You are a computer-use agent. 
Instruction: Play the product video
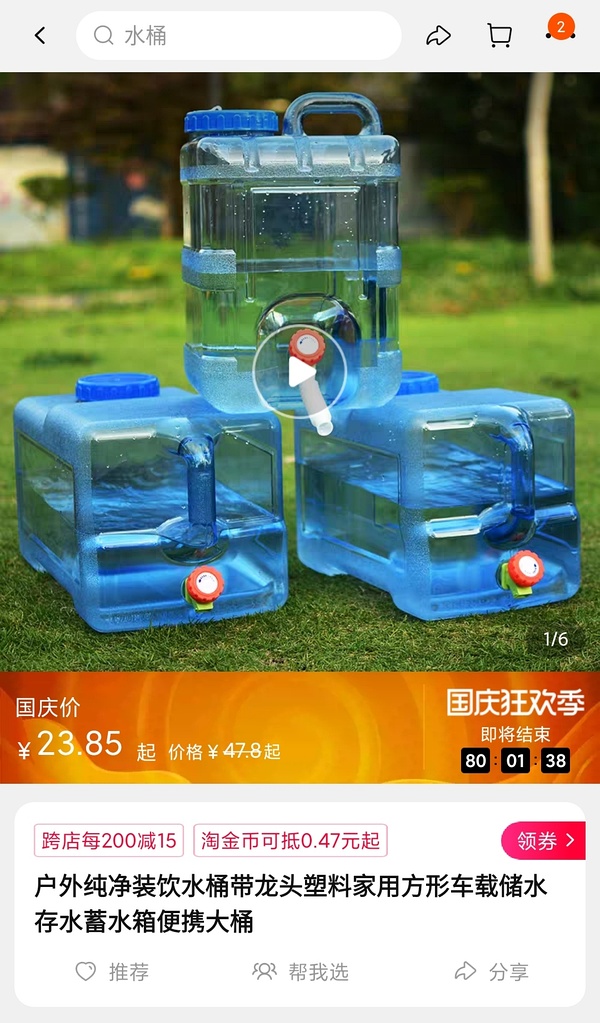pos(299,372)
